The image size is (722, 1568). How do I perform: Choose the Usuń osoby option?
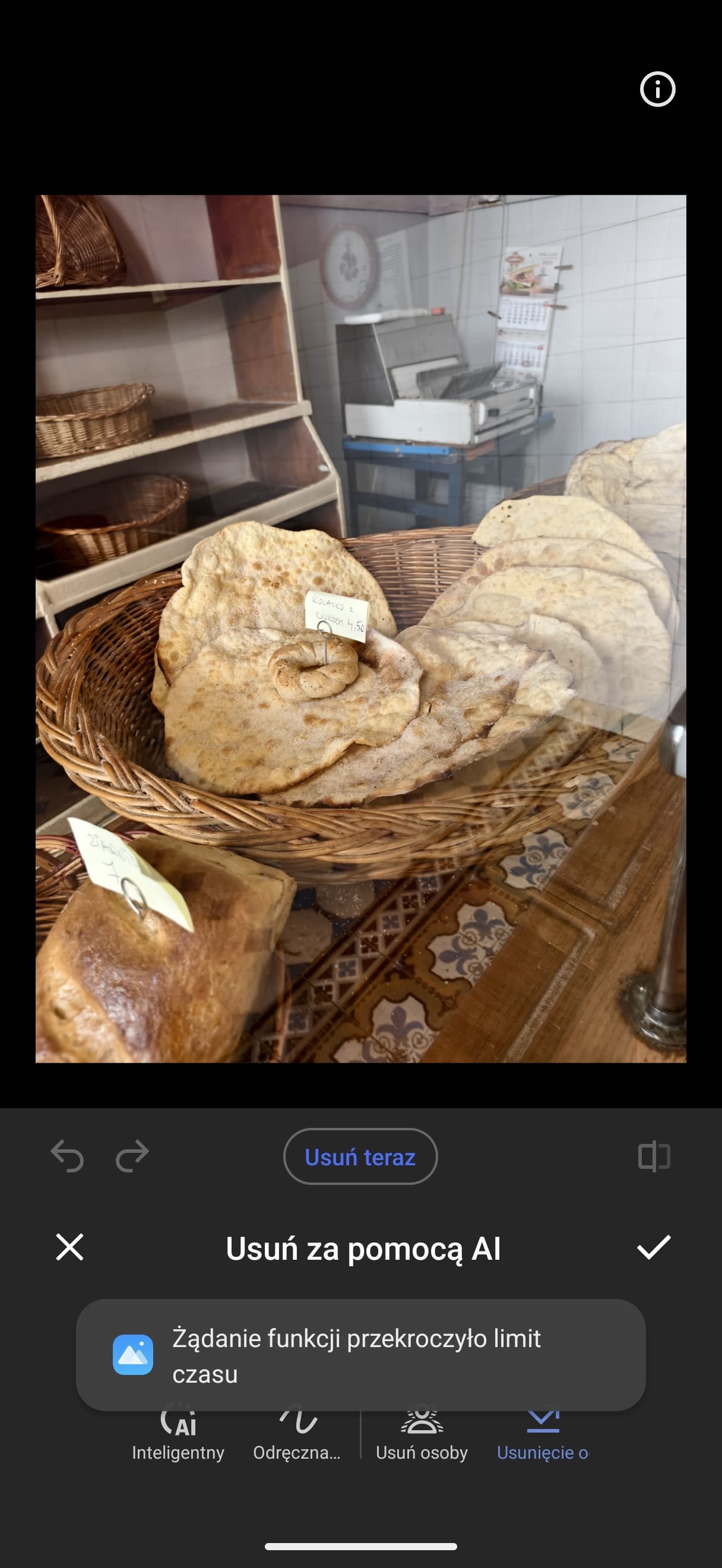pyautogui.click(x=422, y=1436)
